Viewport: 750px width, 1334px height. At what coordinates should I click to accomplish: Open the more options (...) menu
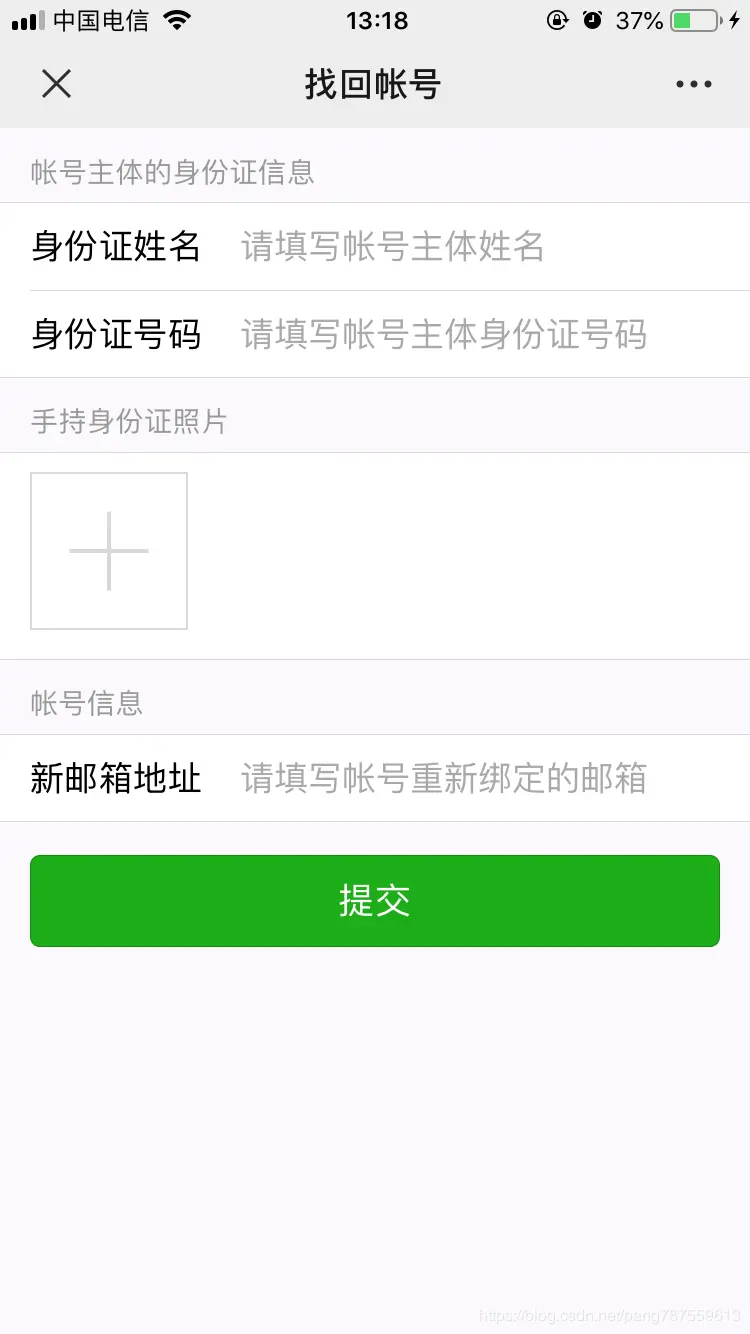(694, 84)
